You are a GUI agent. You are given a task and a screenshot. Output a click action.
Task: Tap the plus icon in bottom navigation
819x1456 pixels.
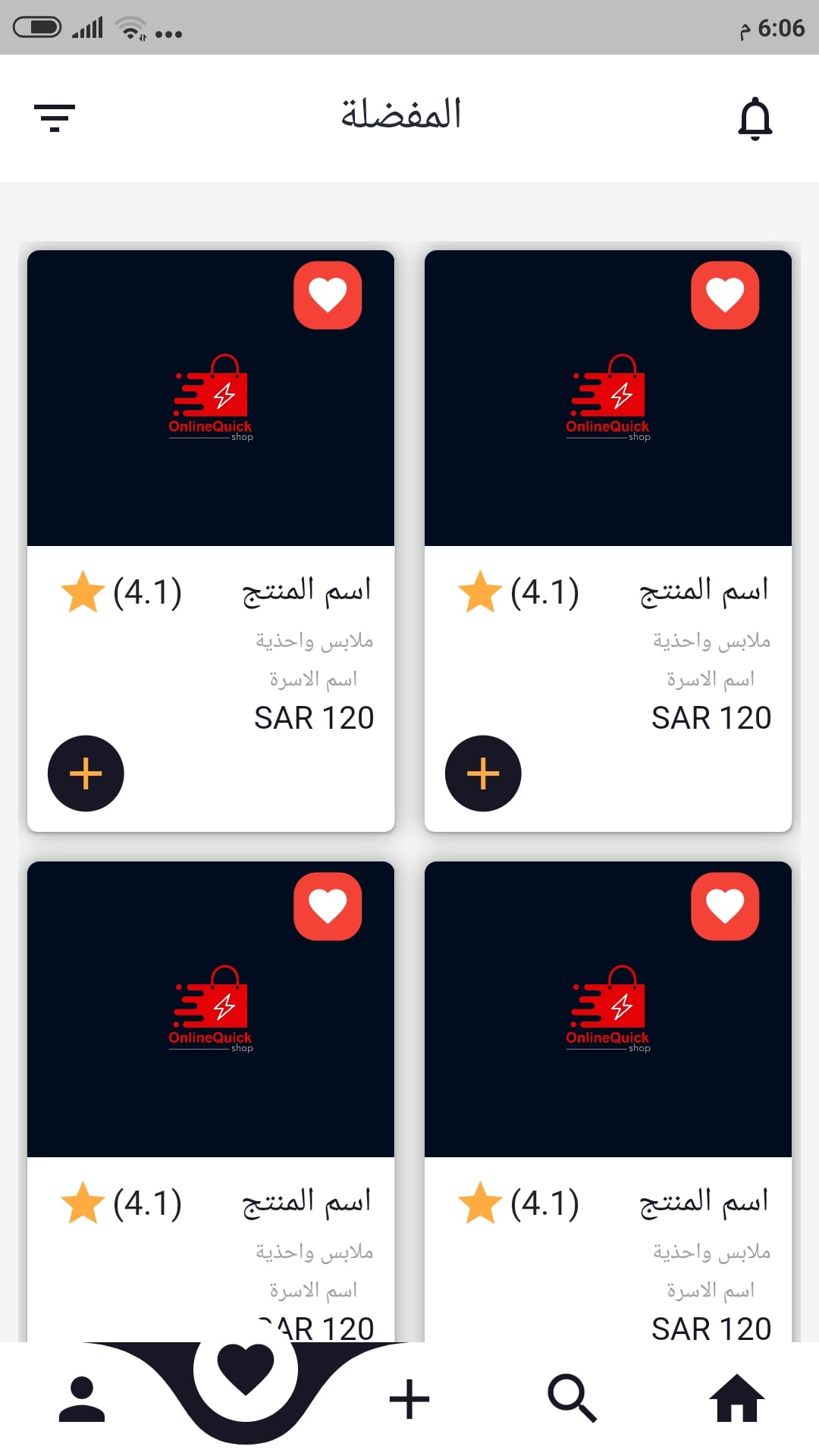409,1399
